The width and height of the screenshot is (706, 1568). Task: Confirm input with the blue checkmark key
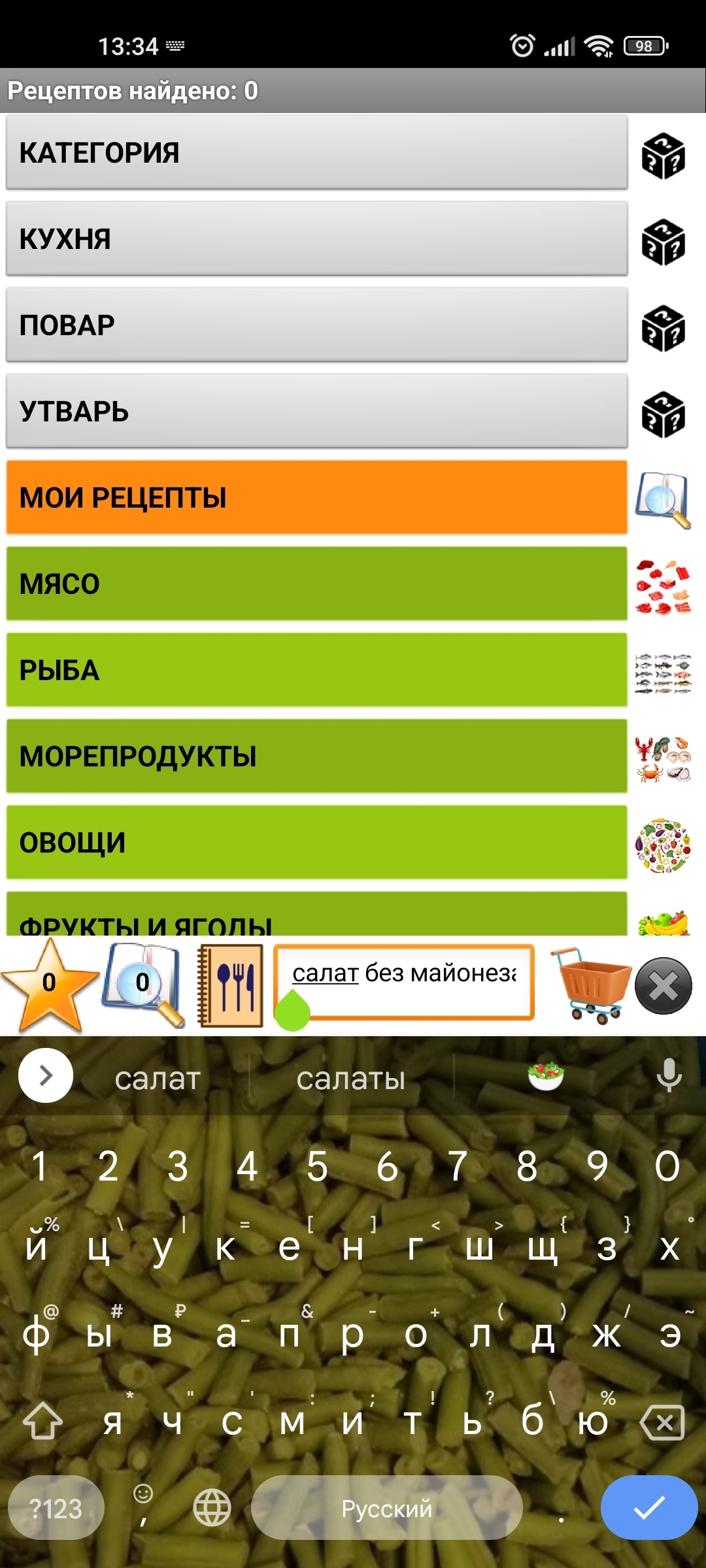click(x=649, y=1508)
